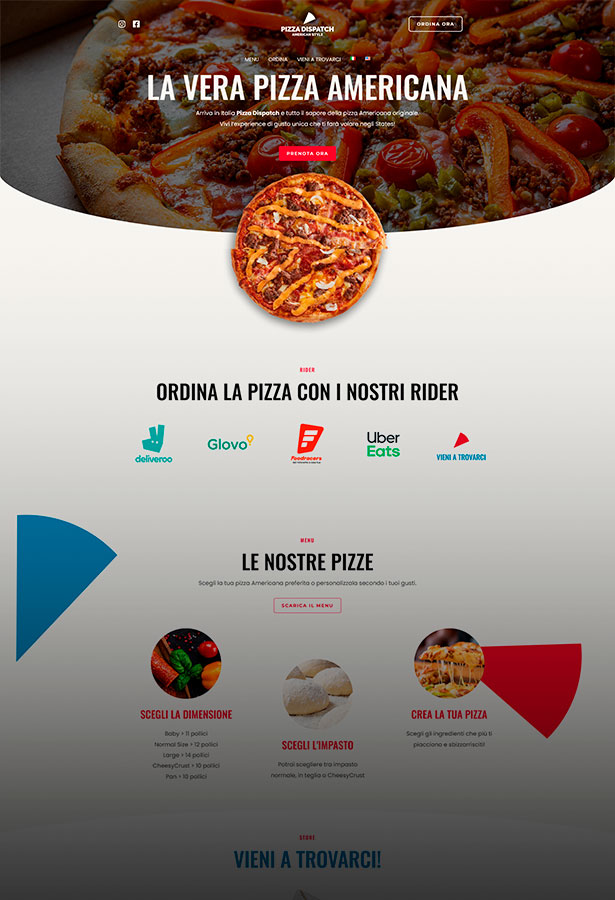
Task: Tap the Ordina Ora header button
Action: 435,24
